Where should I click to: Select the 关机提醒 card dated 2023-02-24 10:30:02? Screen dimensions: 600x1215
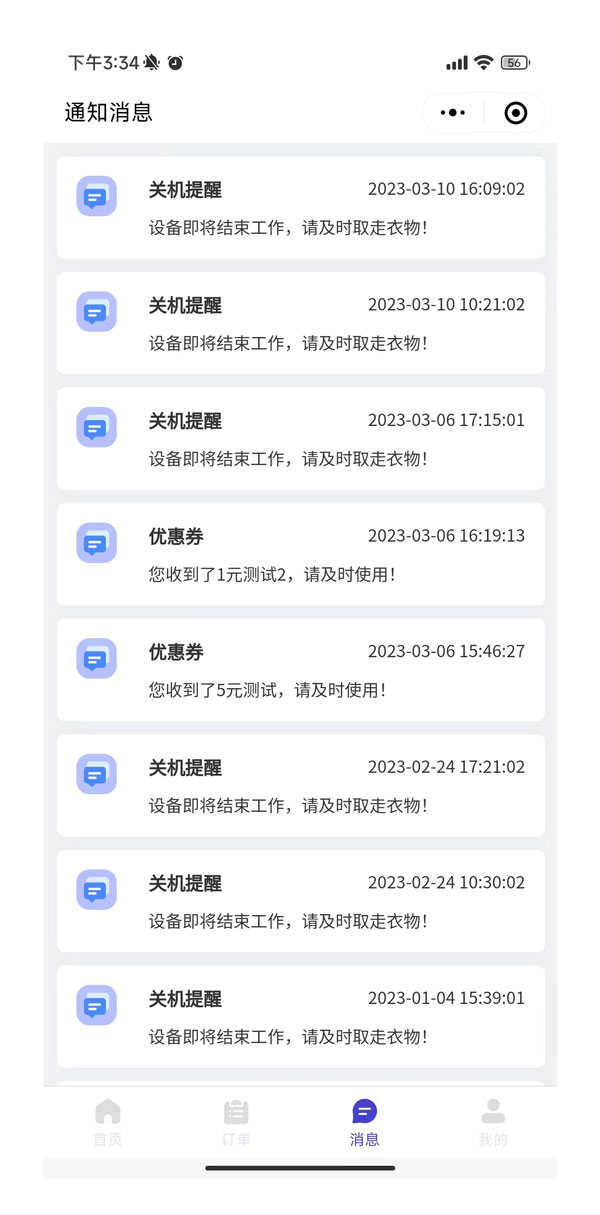click(300, 900)
